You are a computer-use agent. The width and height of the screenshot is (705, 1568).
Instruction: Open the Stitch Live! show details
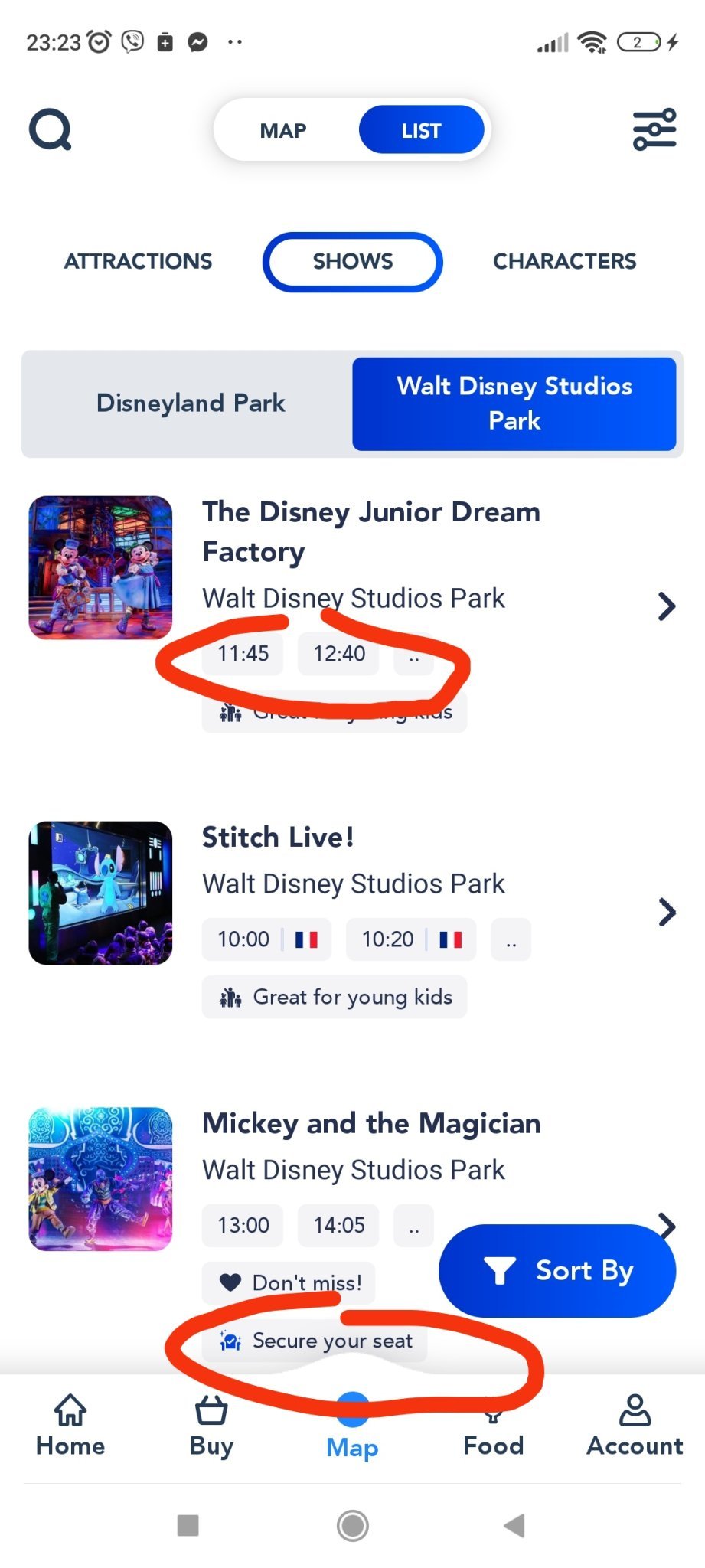pyautogui.click(x=278, y=838)
